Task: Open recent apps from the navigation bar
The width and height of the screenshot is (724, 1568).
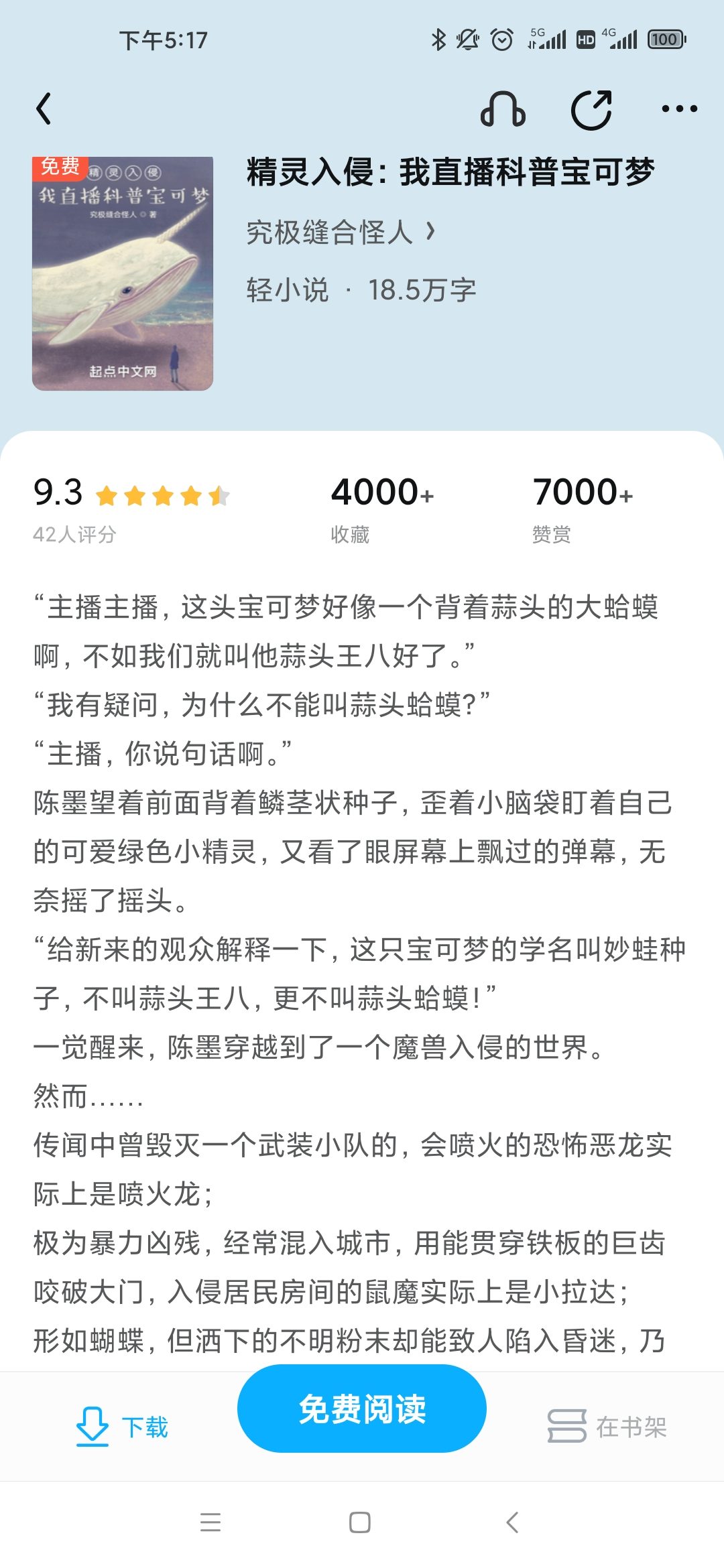Action: click(210, 1522)
